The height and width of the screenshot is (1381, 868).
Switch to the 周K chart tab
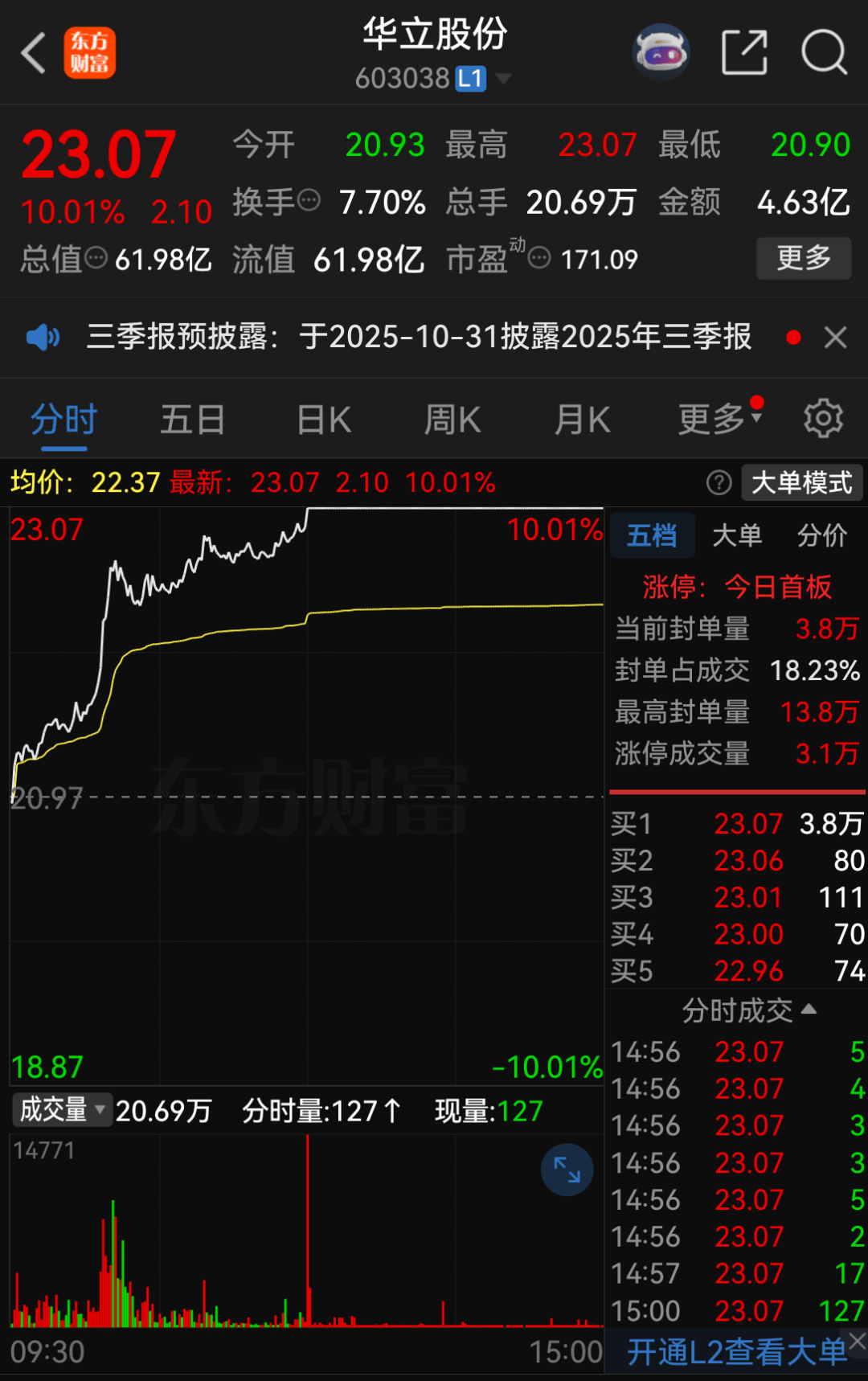452,420
